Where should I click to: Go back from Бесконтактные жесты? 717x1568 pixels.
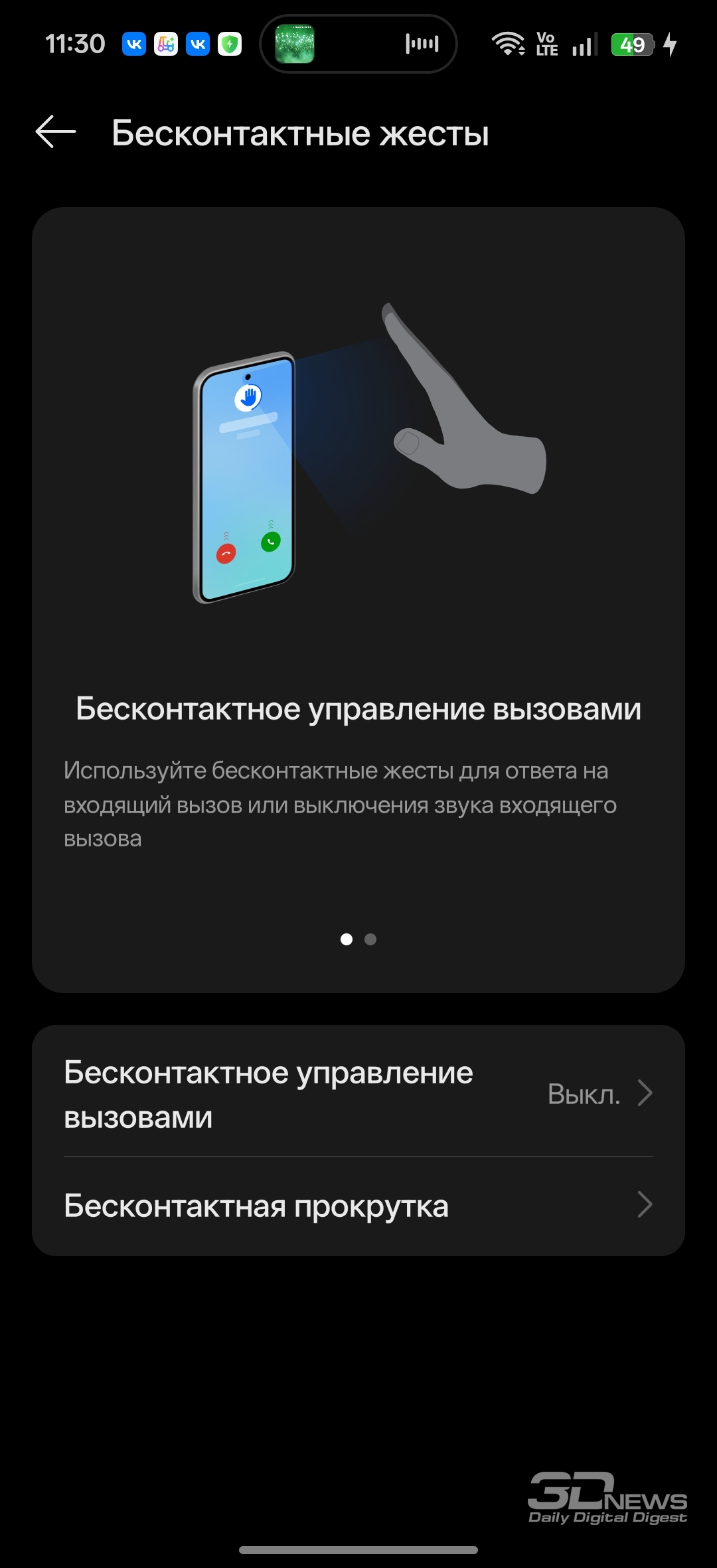point(56,132)
